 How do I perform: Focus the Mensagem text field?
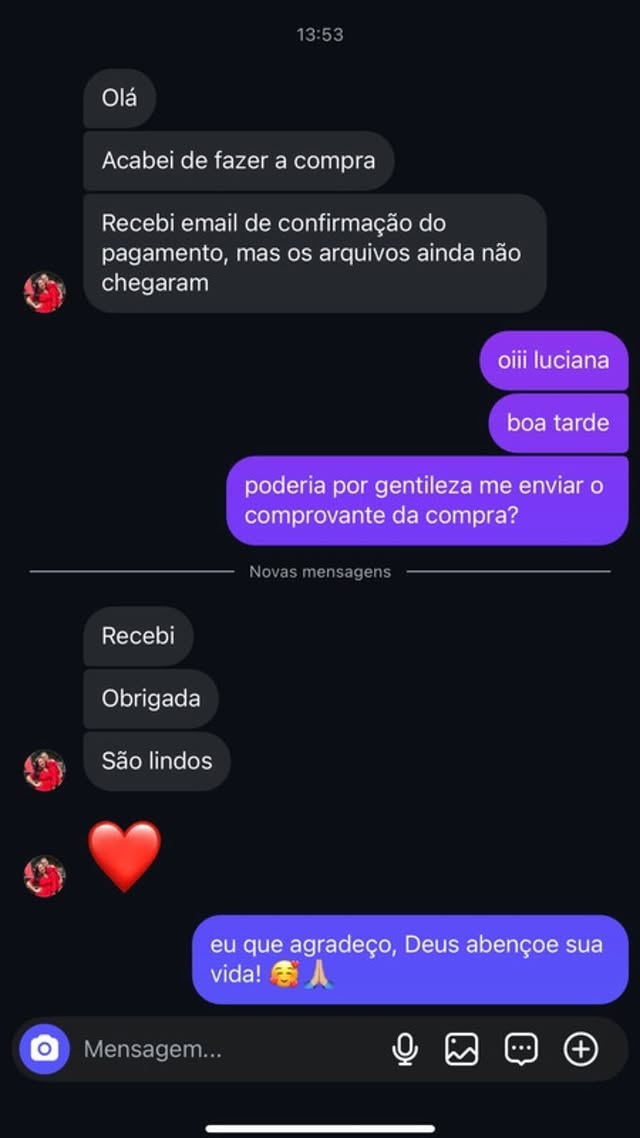[220, 1049]
